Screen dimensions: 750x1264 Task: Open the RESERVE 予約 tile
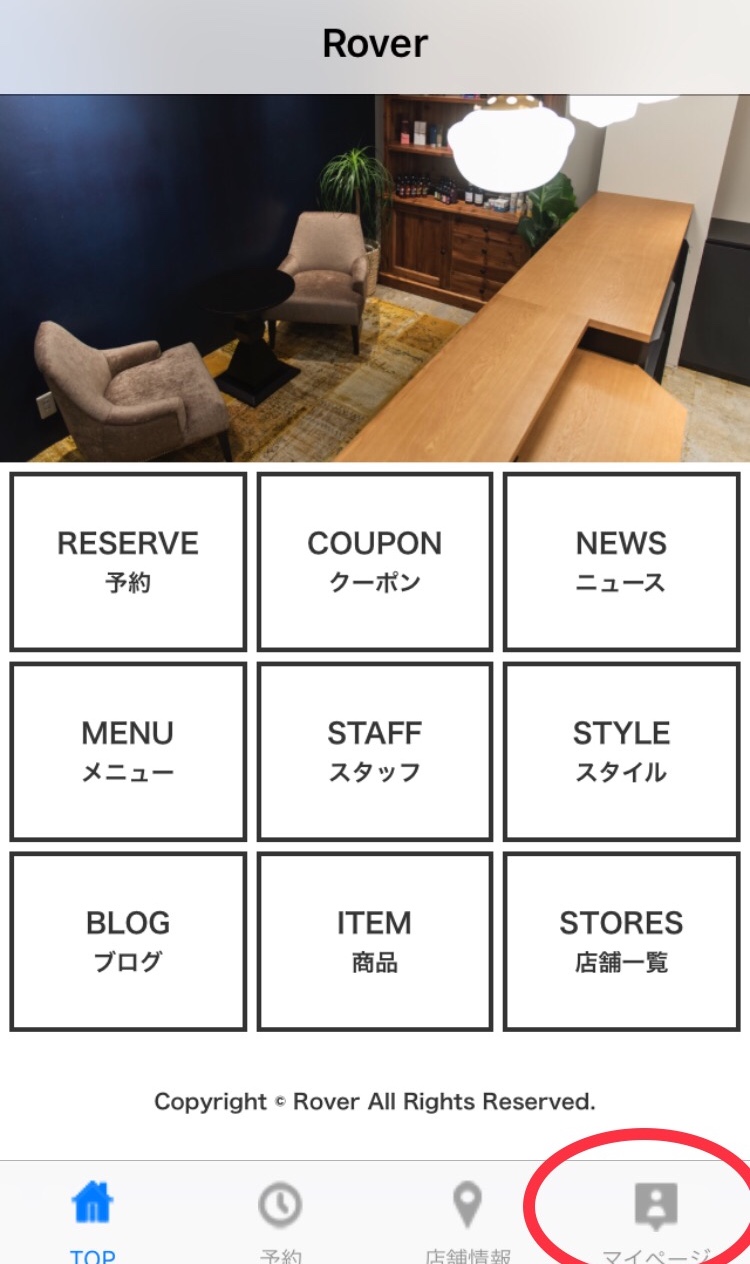tap(128, 562)
